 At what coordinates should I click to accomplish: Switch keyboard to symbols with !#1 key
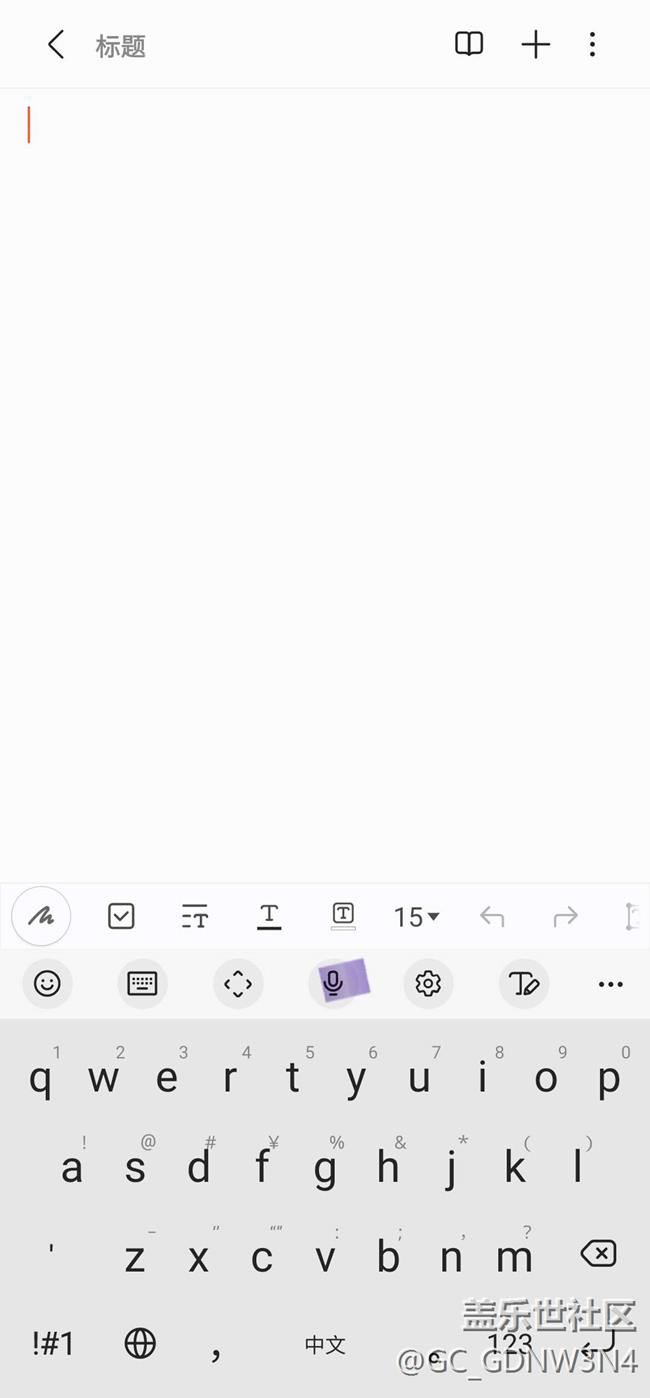click(x=52, y=1343)
